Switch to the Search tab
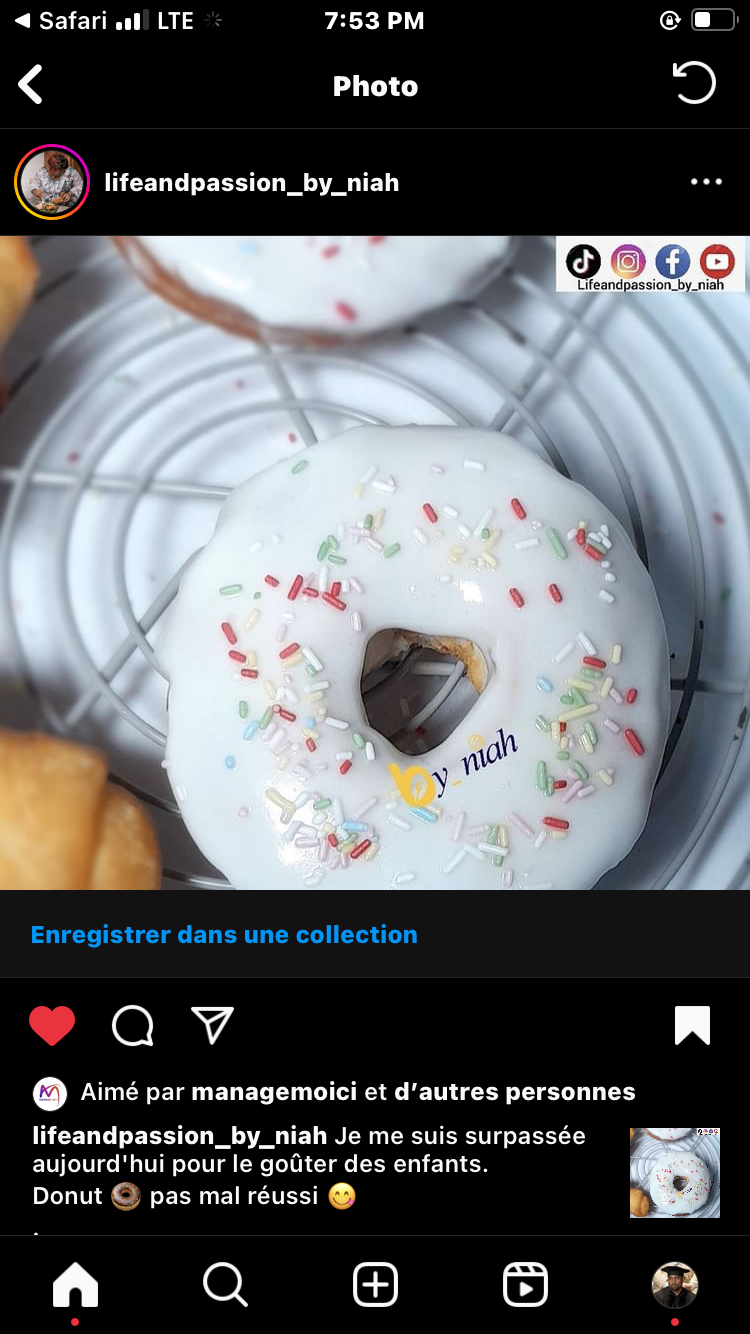 tap(225, 1284)
